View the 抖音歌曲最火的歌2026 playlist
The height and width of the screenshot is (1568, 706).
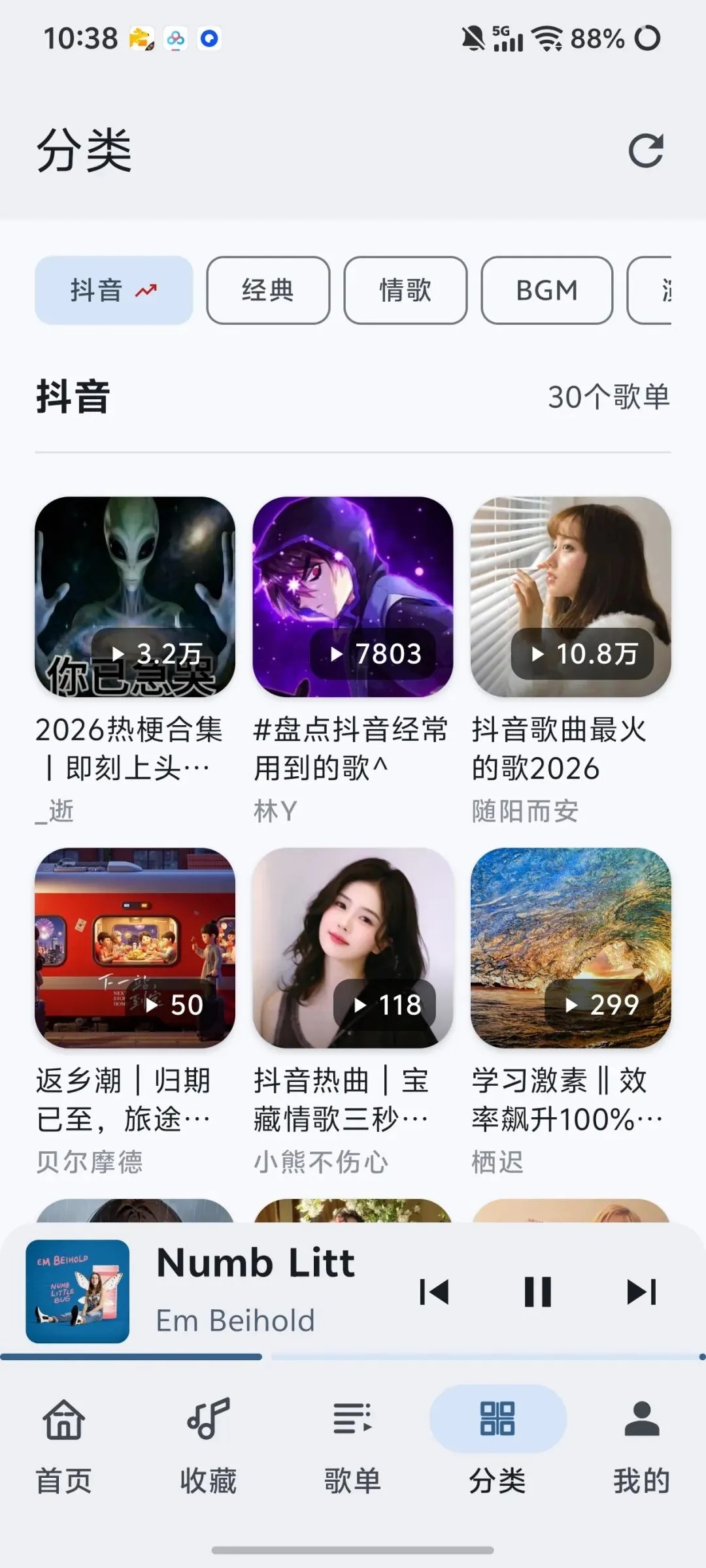[570, 597]
